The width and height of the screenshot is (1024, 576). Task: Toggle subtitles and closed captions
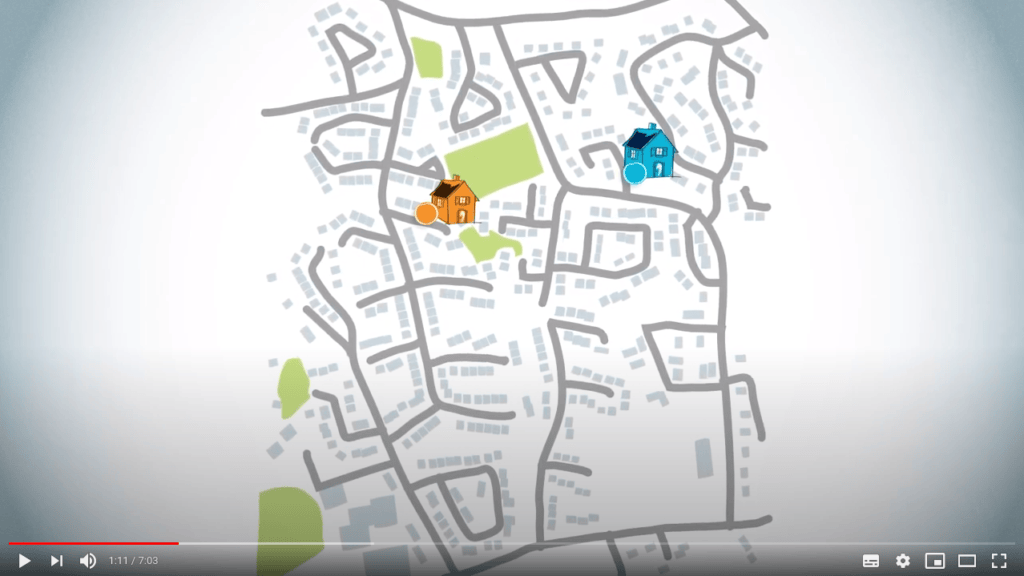pos(871,561)
